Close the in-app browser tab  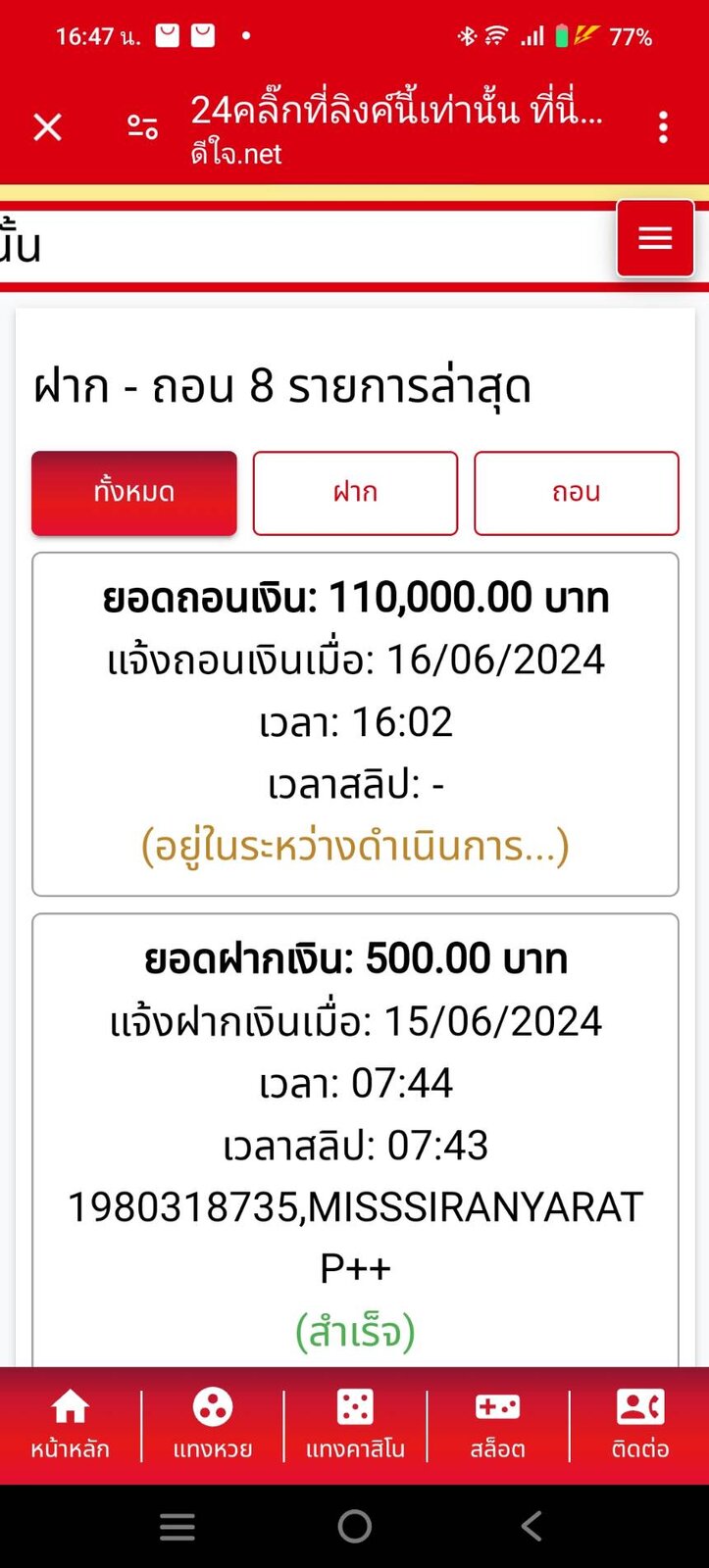pos(47,127)
